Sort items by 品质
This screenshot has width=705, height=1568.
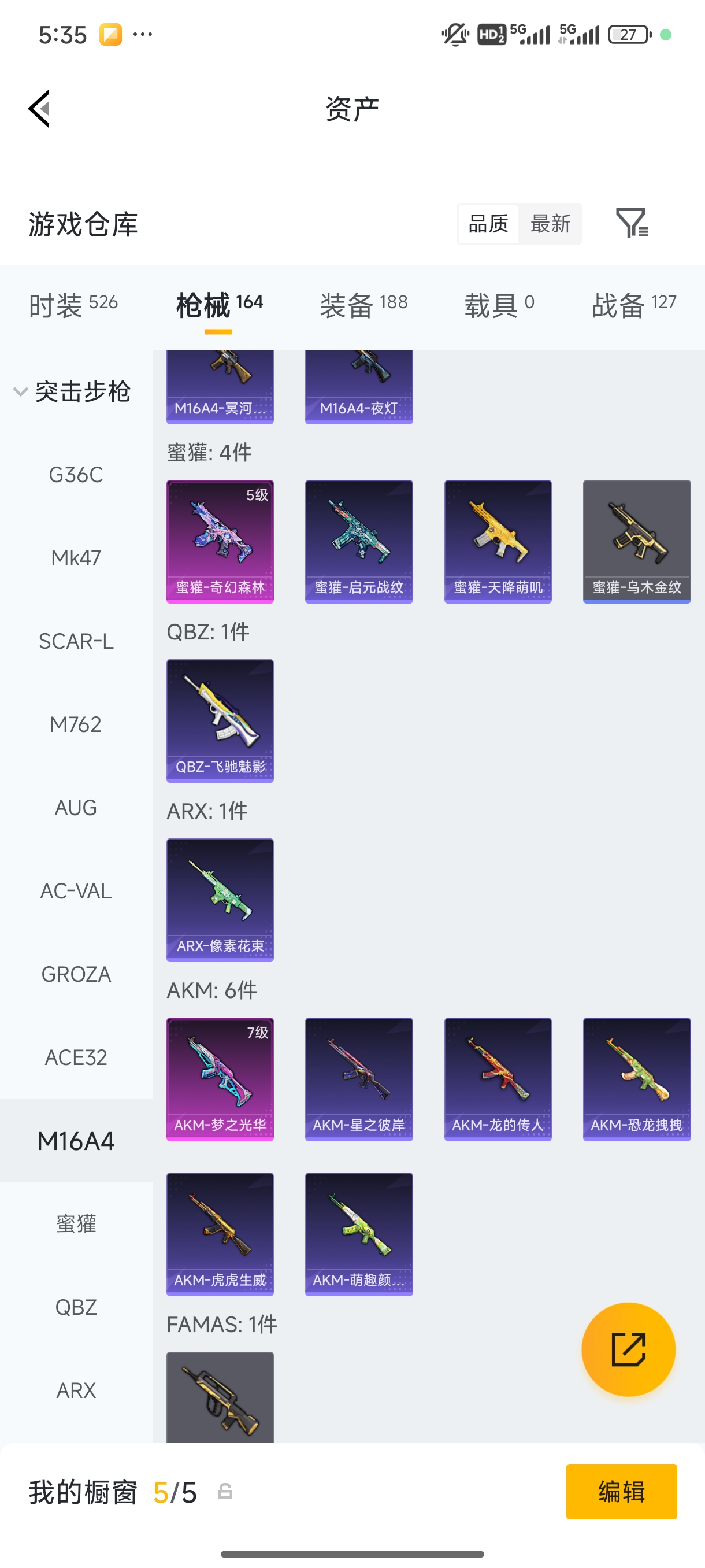[x=488, y=223]
